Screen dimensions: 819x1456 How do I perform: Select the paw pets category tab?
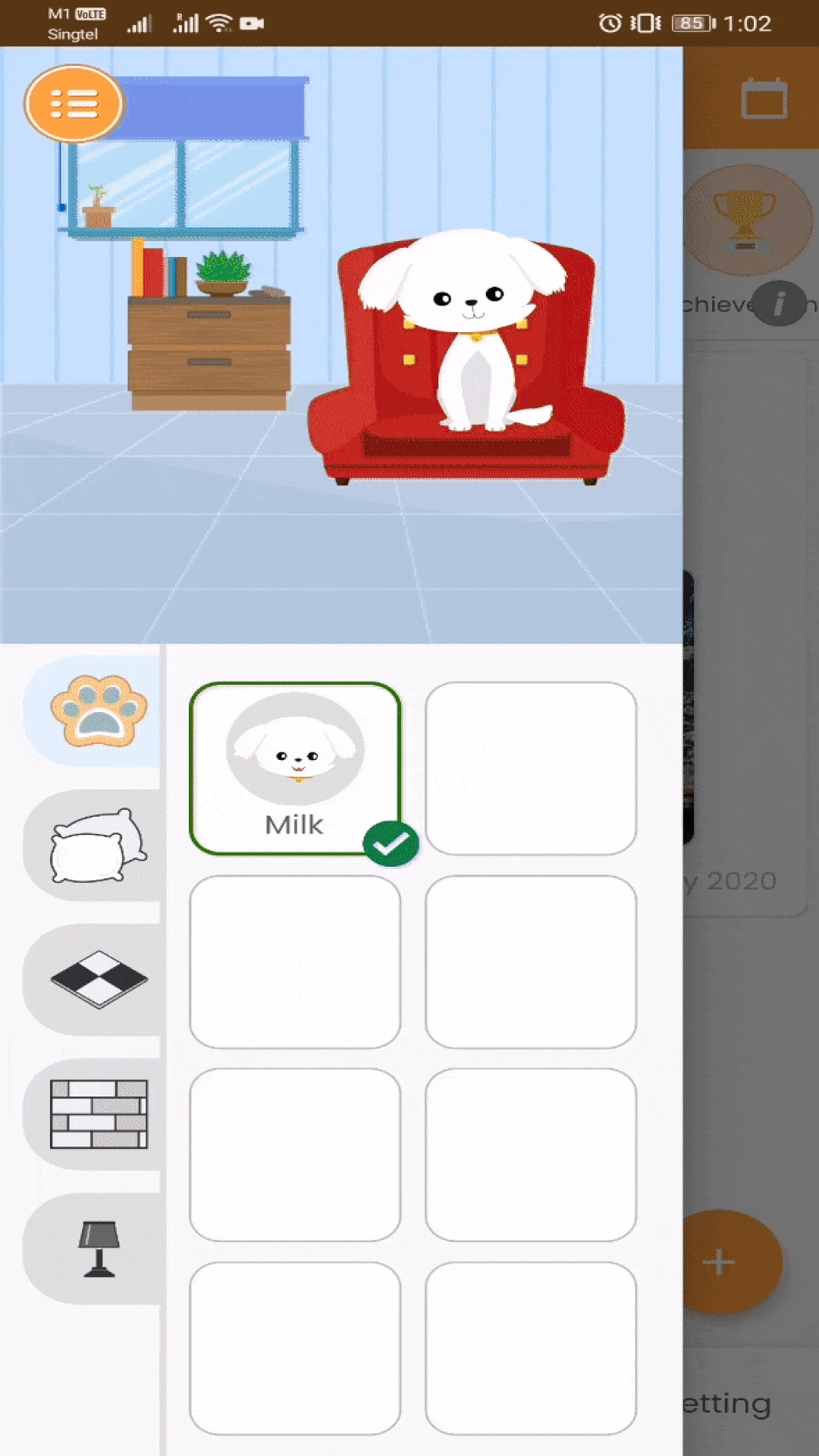[x=97, y=711]
